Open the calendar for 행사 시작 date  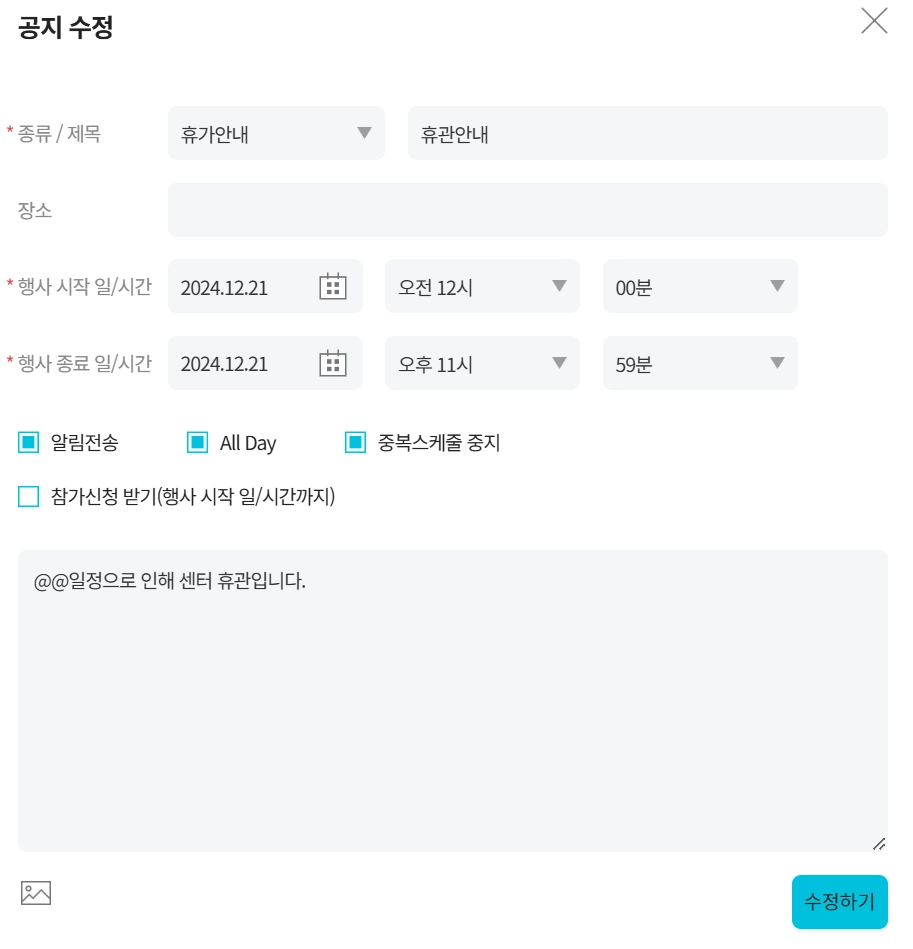click(x=332, y=287)
